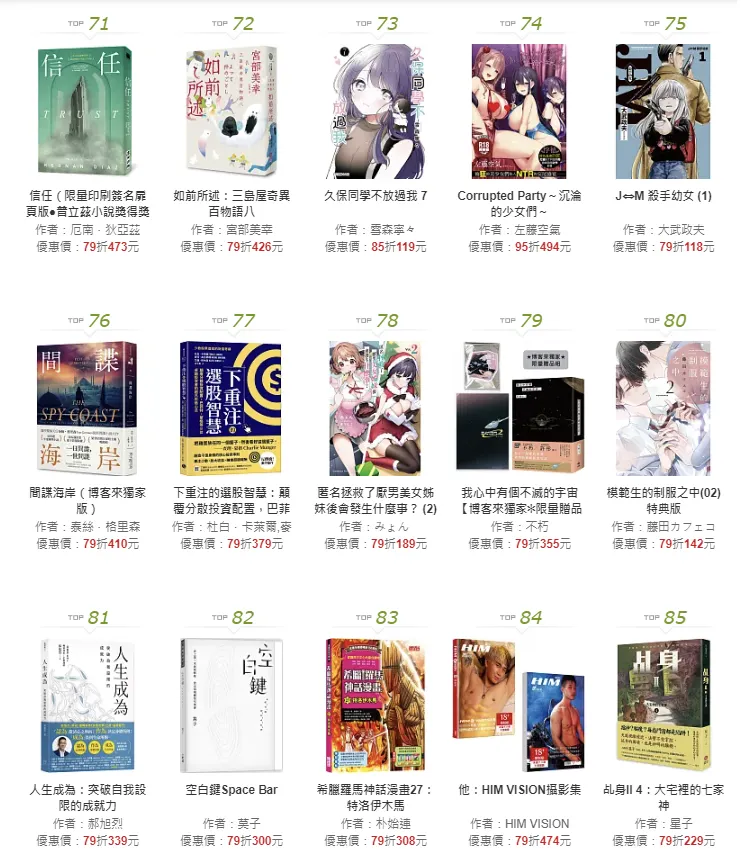This screenshot has height=866, width=743.
Task: Open 希臘羅馬神話漫畫27 cover
Action: [x=376, y=704]
